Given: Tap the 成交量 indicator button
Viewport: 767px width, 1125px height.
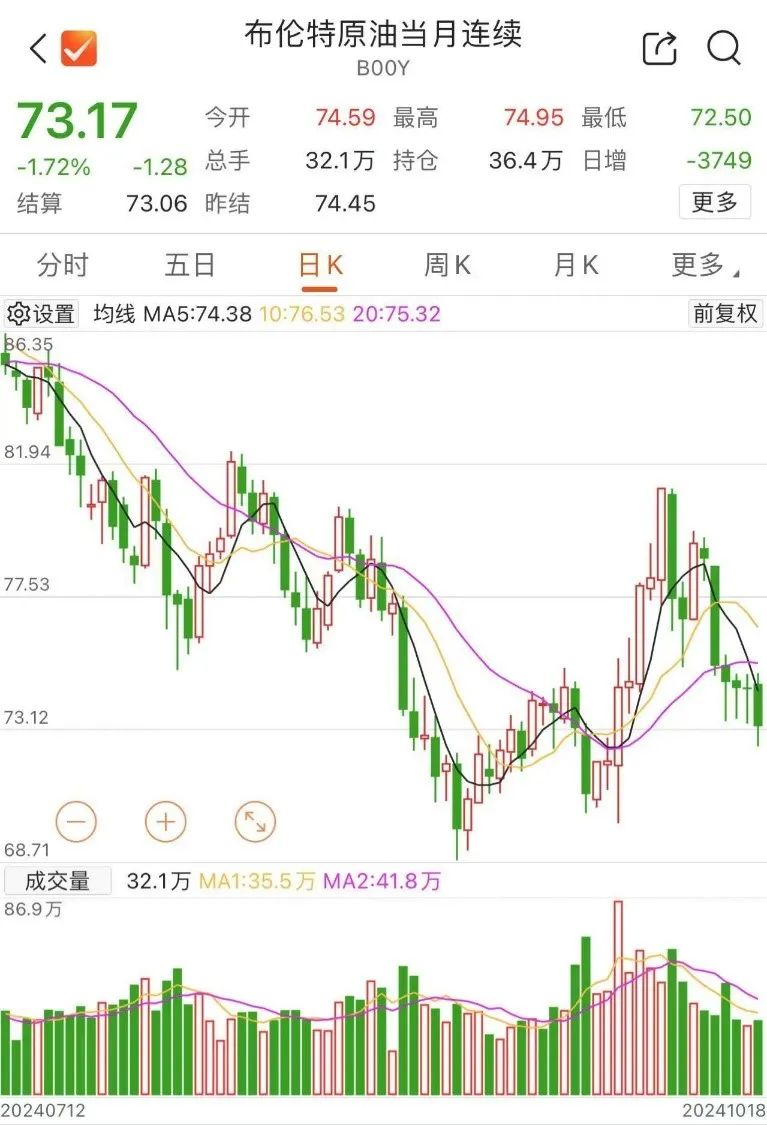Looking at the screenshot, I should coord(57,881).
